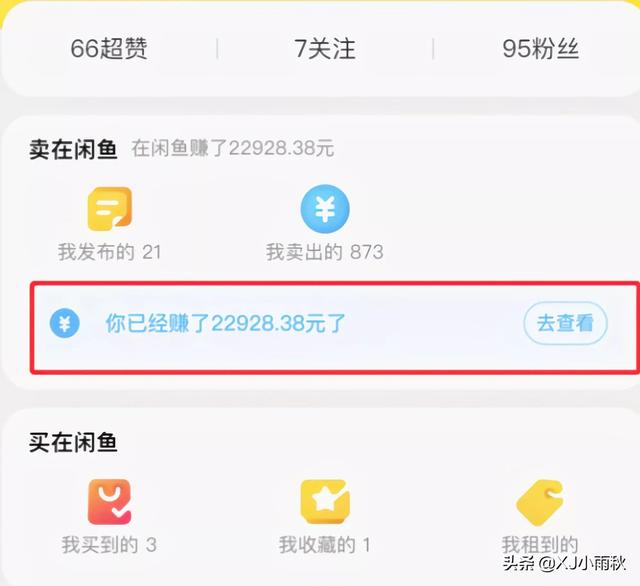View the 7关注 following list
This screenshot has width=640, height=586.
coord(325,48)
